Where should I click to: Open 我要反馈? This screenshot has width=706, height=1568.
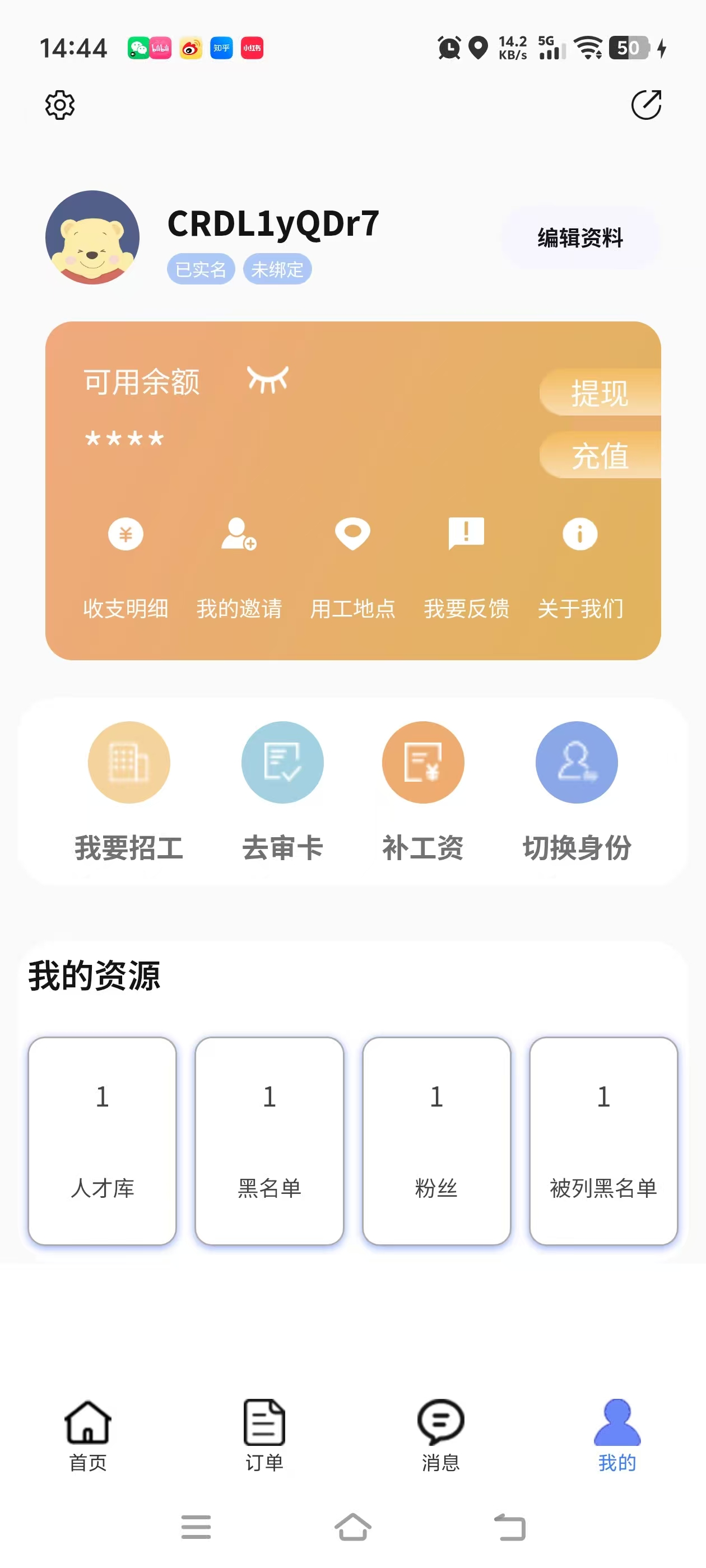click(467, 567)
